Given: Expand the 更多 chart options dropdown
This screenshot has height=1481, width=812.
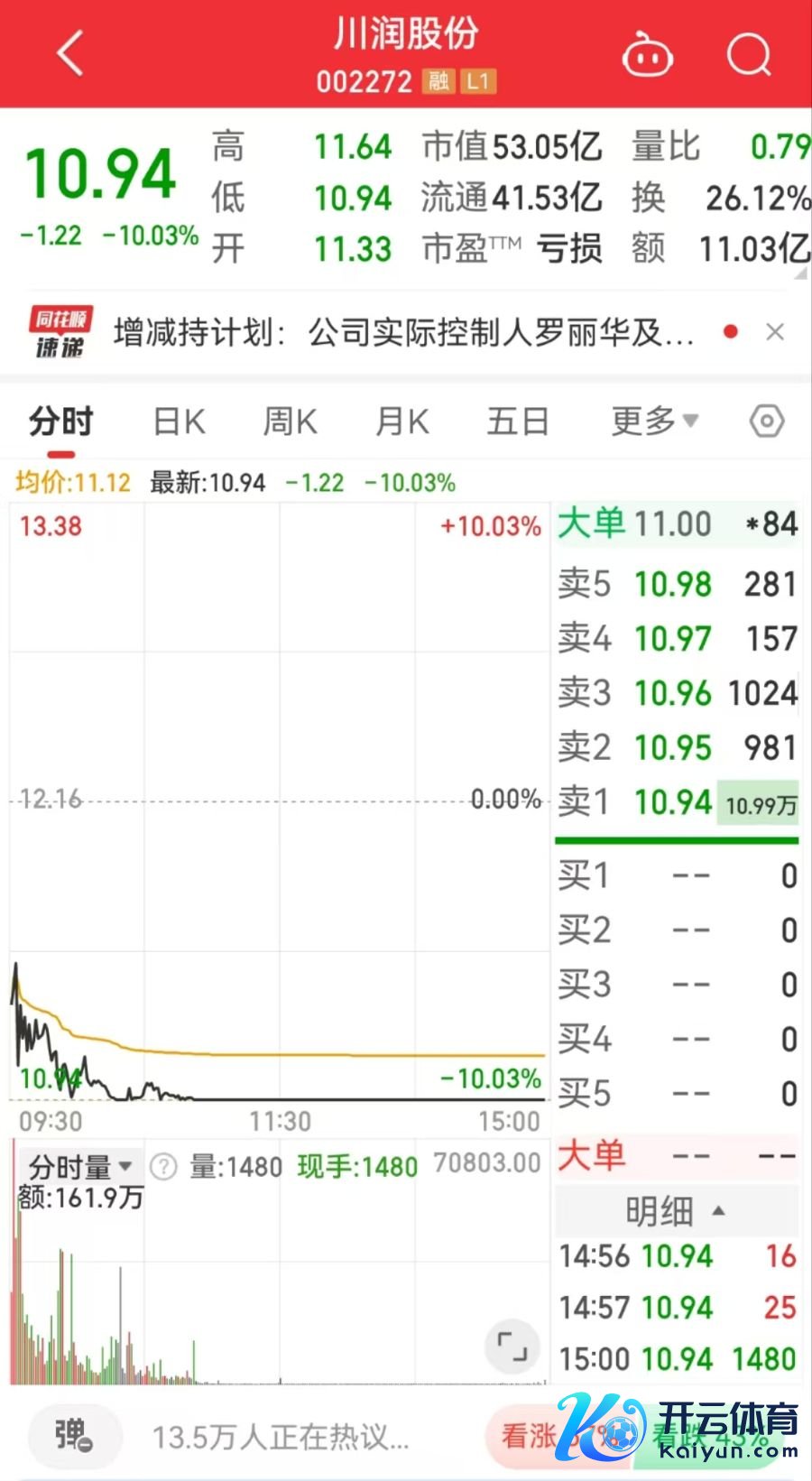Looking at the screenshot, I should click(x=654, y=421).
